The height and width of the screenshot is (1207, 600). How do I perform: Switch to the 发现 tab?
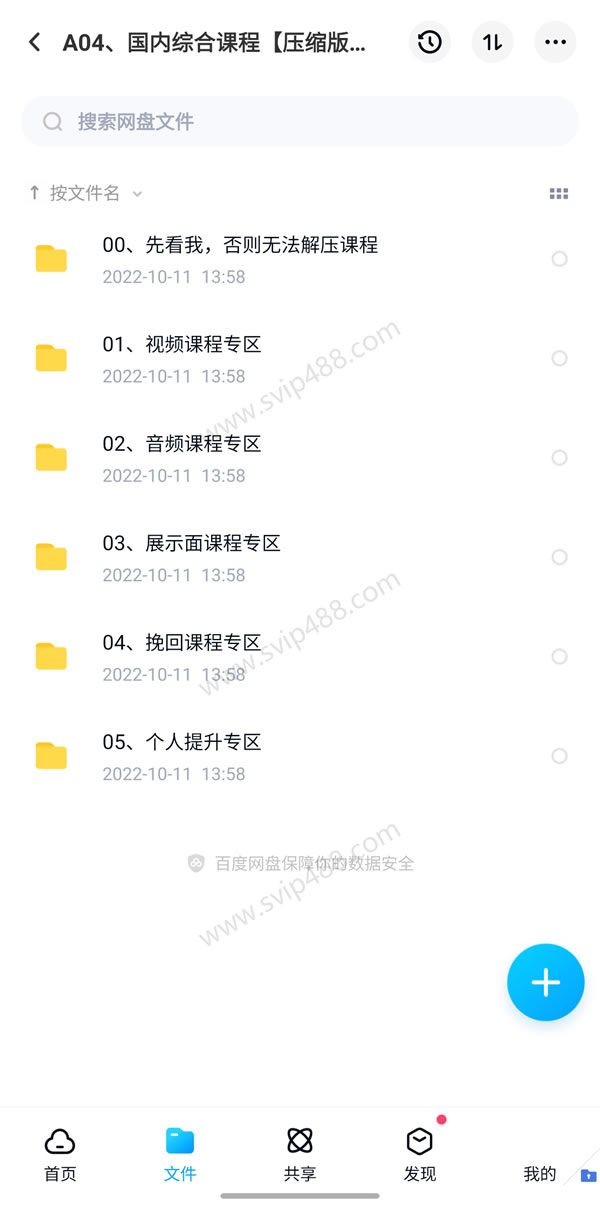[x=420, y=1154]
